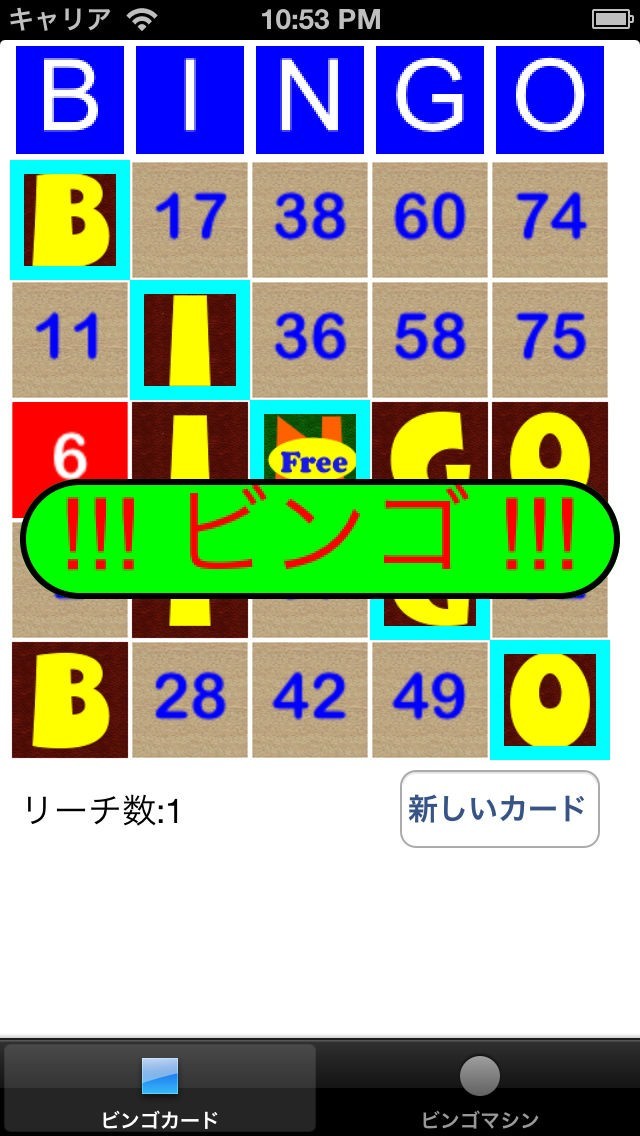Select the ビンゴカード tab
This screenshot has width=640, height=1136.
coord(160,1089)
